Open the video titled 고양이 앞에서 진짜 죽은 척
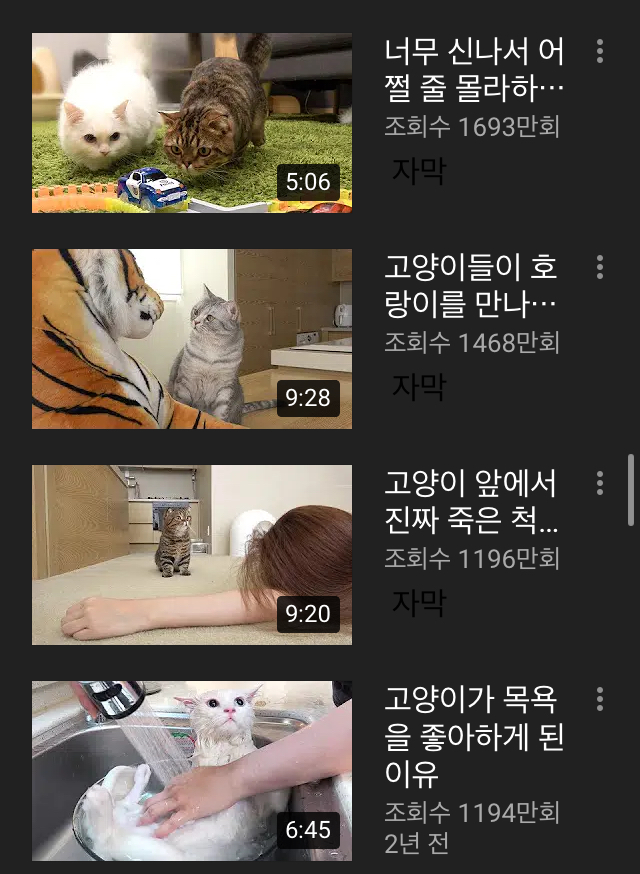The height and width of the screenshot is (874, 640). pos(471,501)
